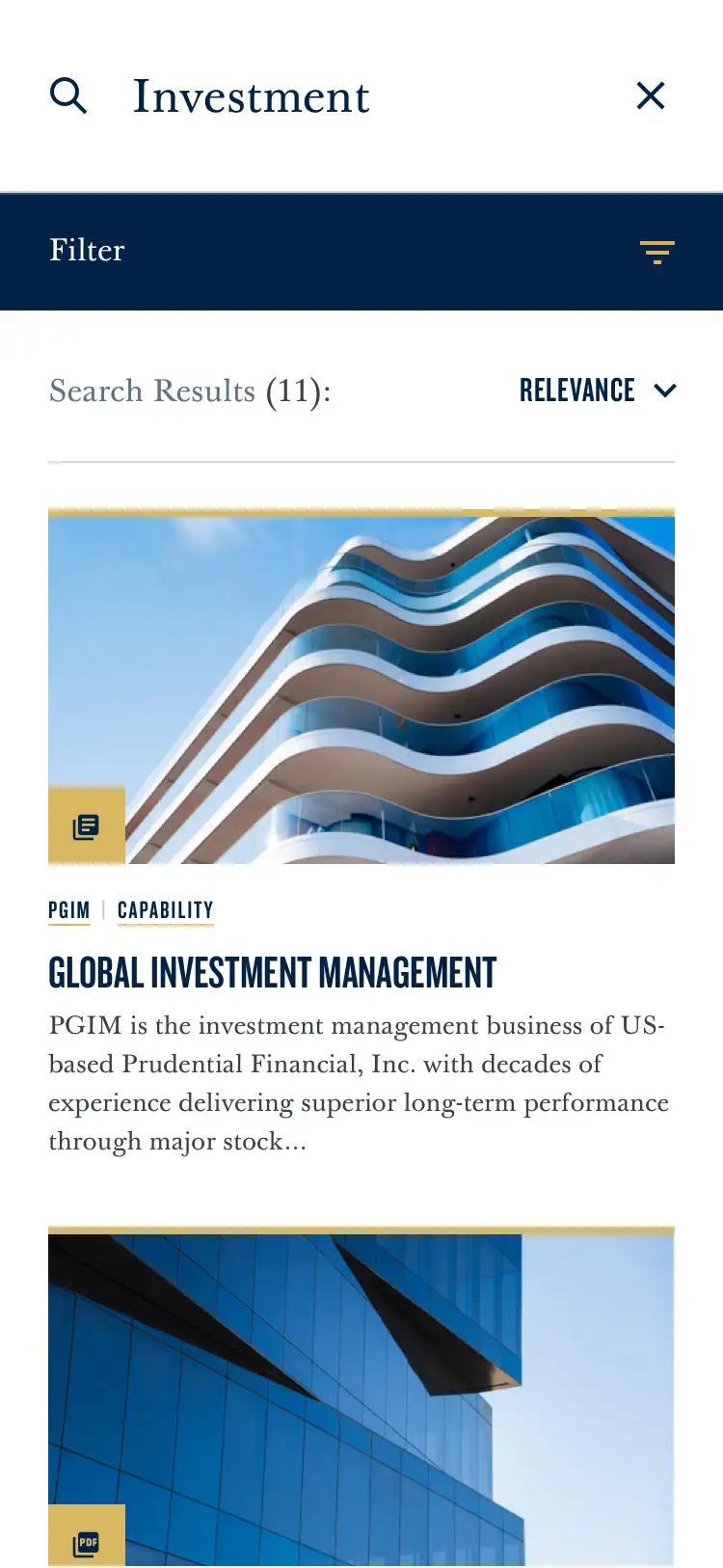Open the blue glass building PDF result

[361, 1396]
